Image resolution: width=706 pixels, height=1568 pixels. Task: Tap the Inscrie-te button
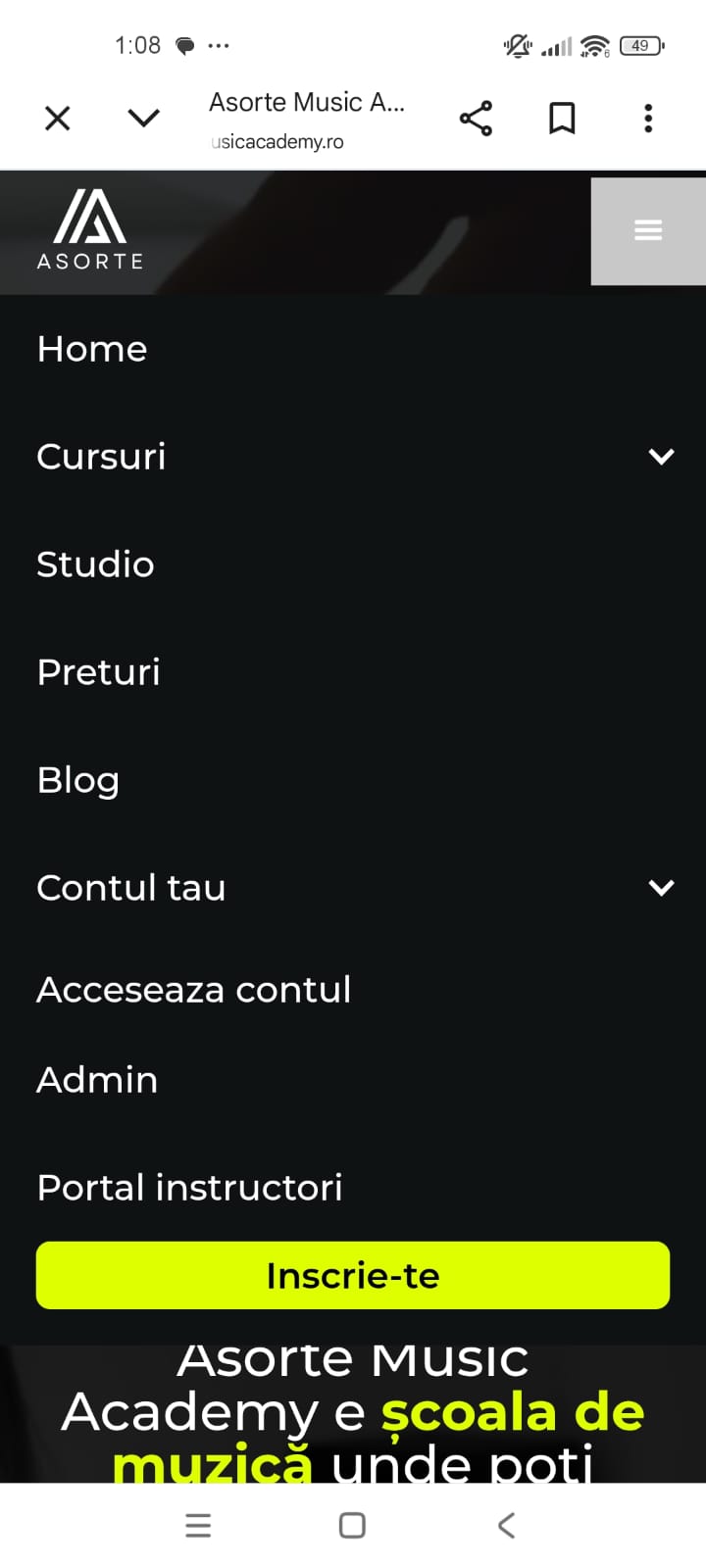[x=353, y=1275]
